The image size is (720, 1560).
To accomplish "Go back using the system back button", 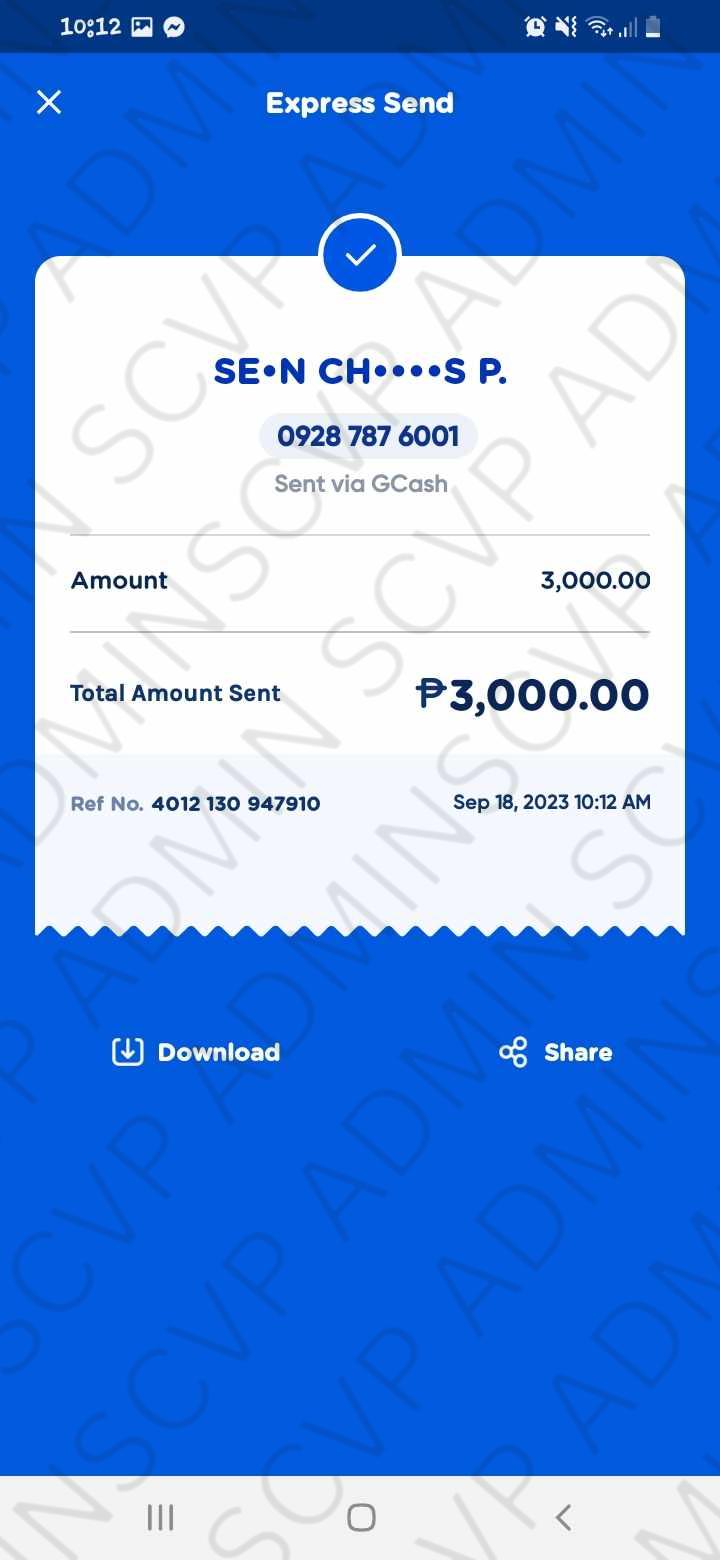I will pyautogui.click(x=563, y=1517).
